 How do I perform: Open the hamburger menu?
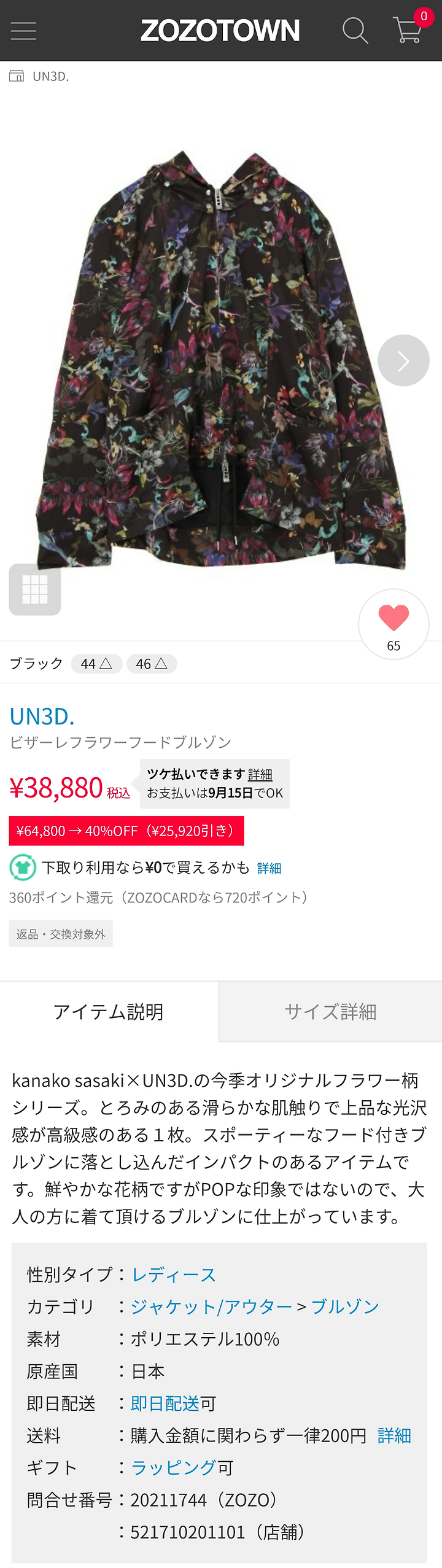23,30
